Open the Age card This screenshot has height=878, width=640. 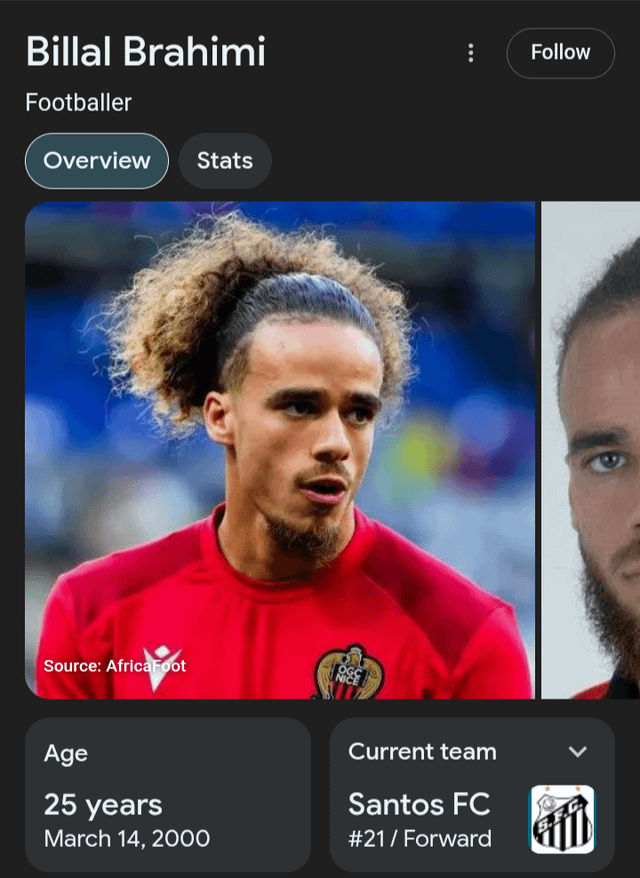[167, 795]
